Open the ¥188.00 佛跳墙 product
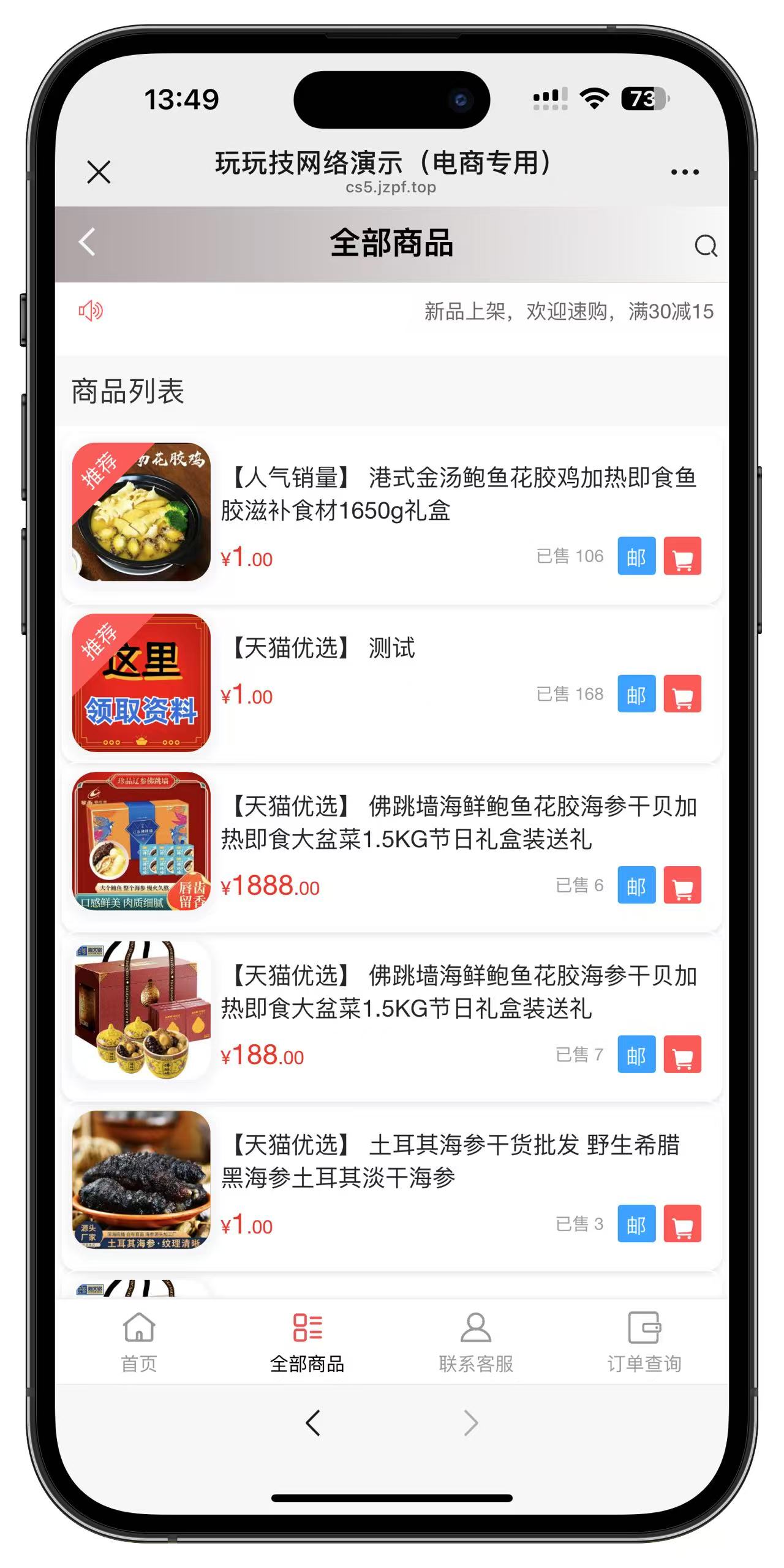 [x=458, y=992]
